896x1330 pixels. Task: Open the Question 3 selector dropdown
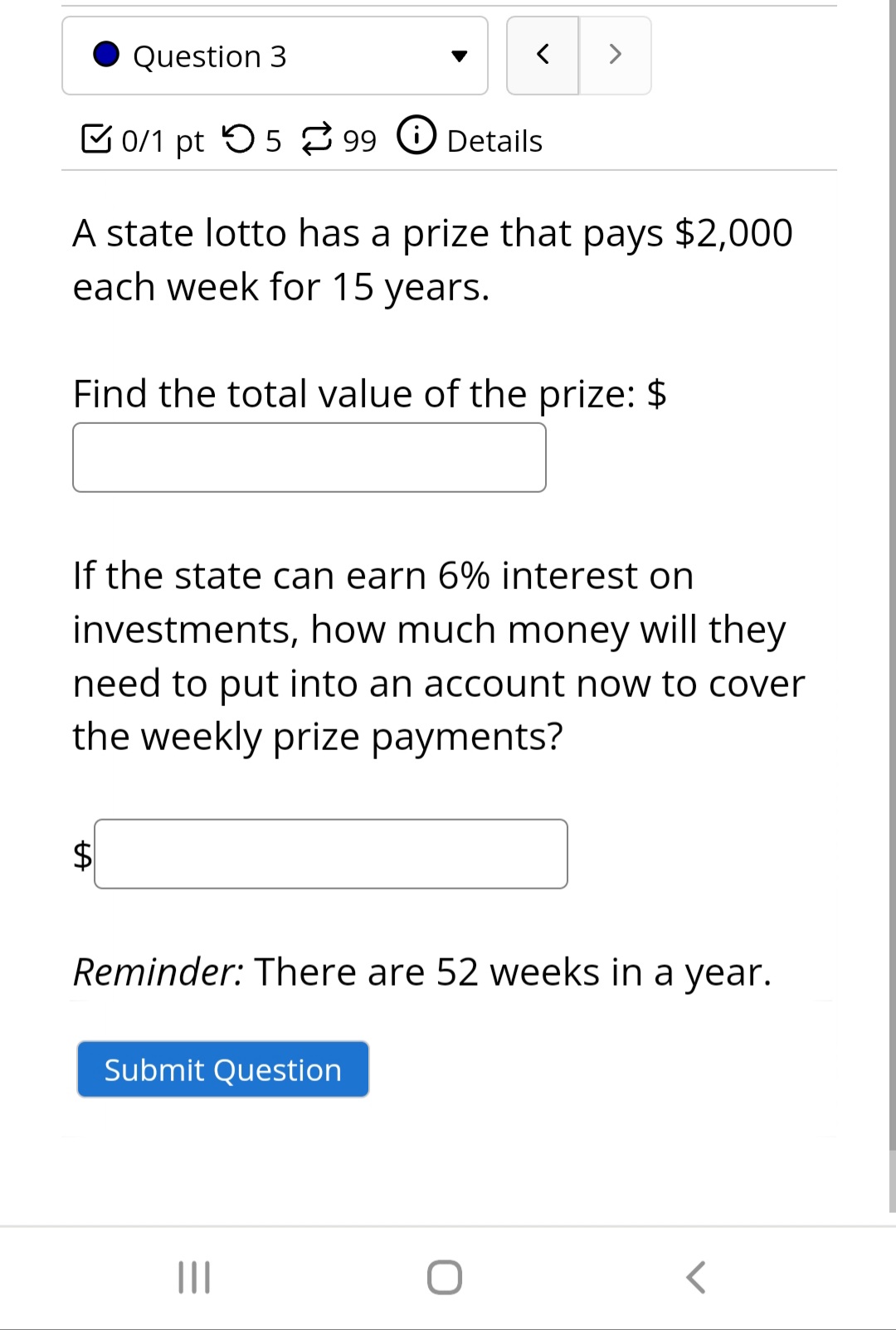tap(461, 56)
